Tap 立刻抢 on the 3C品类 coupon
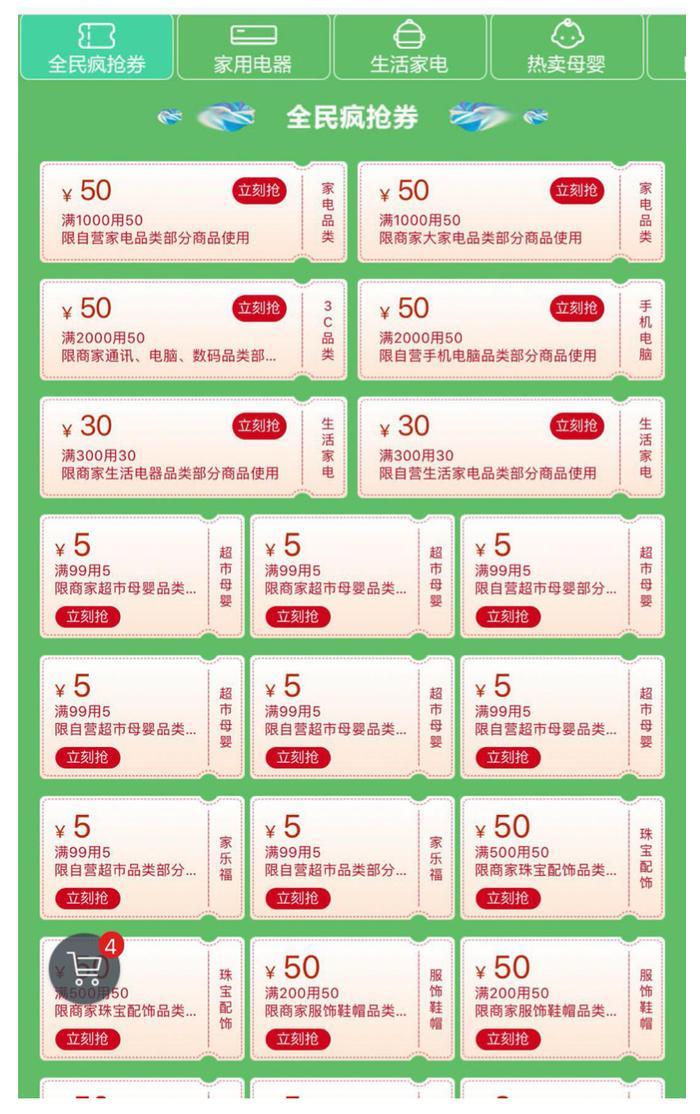The width and height of the screenshot is (700, 1114). click(x=259, y=308)
